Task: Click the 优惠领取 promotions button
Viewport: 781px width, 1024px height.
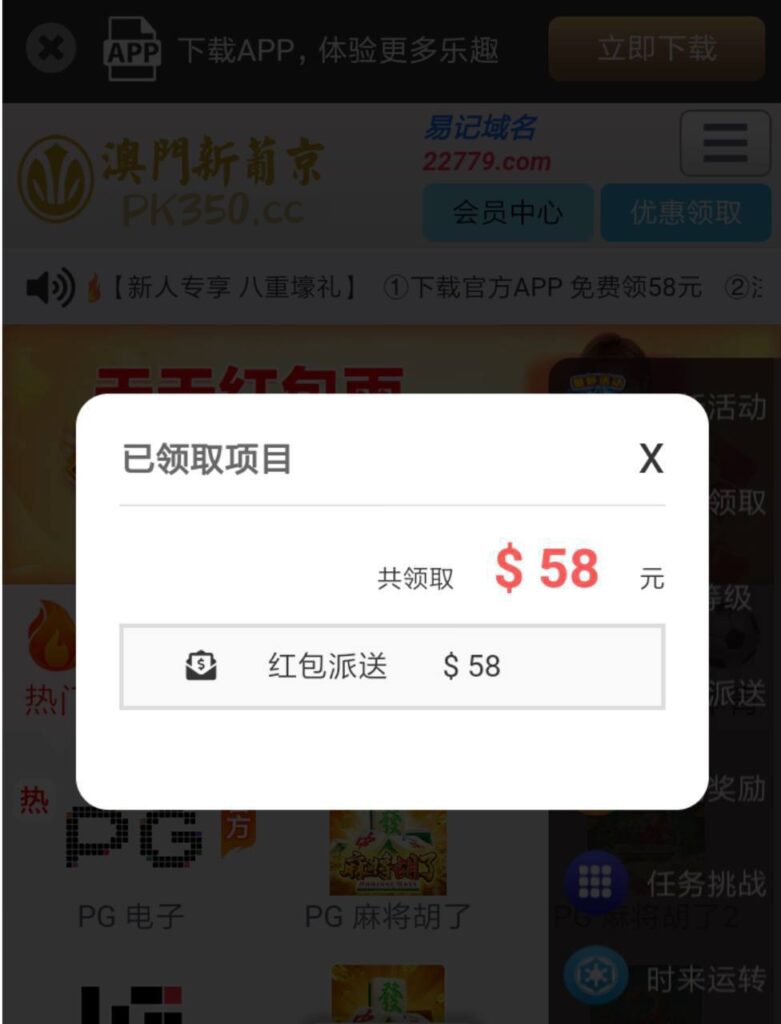Action: click(x=687, y=212)
